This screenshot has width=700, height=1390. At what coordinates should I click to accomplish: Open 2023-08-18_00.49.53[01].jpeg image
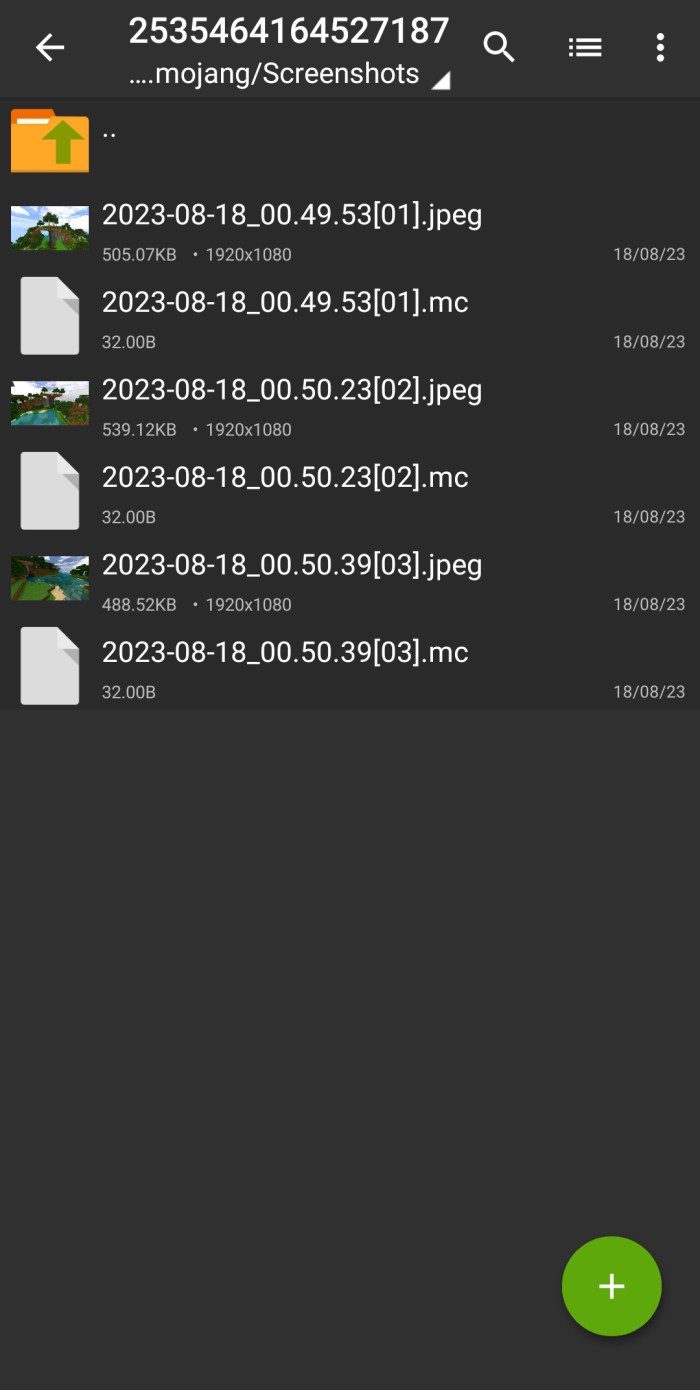[x=350, y=229]
